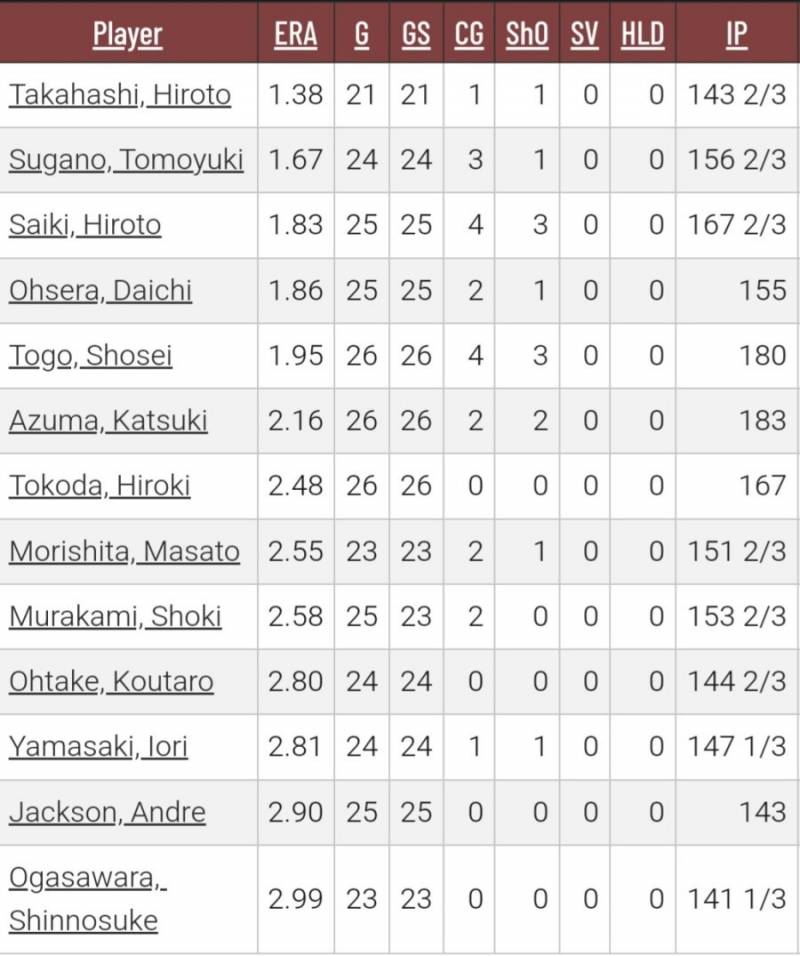Sort by CG complete games header

click(469, 33)
